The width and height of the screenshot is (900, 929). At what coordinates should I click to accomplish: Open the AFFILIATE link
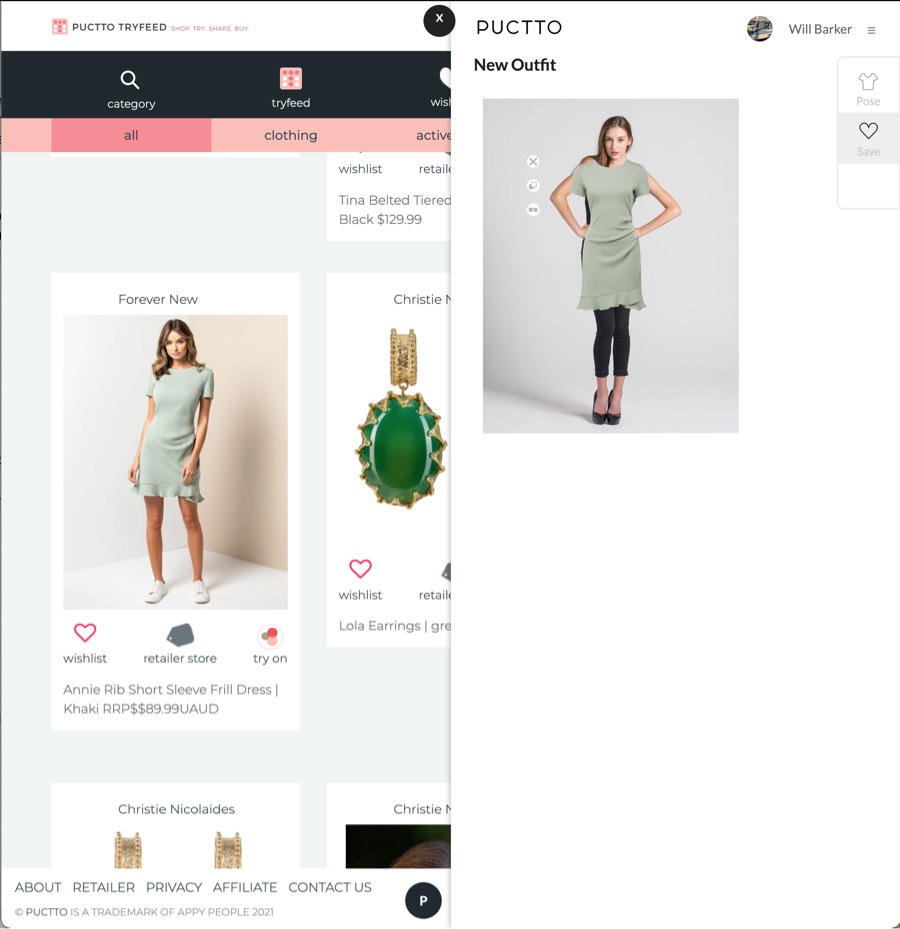tap(245, 887)
